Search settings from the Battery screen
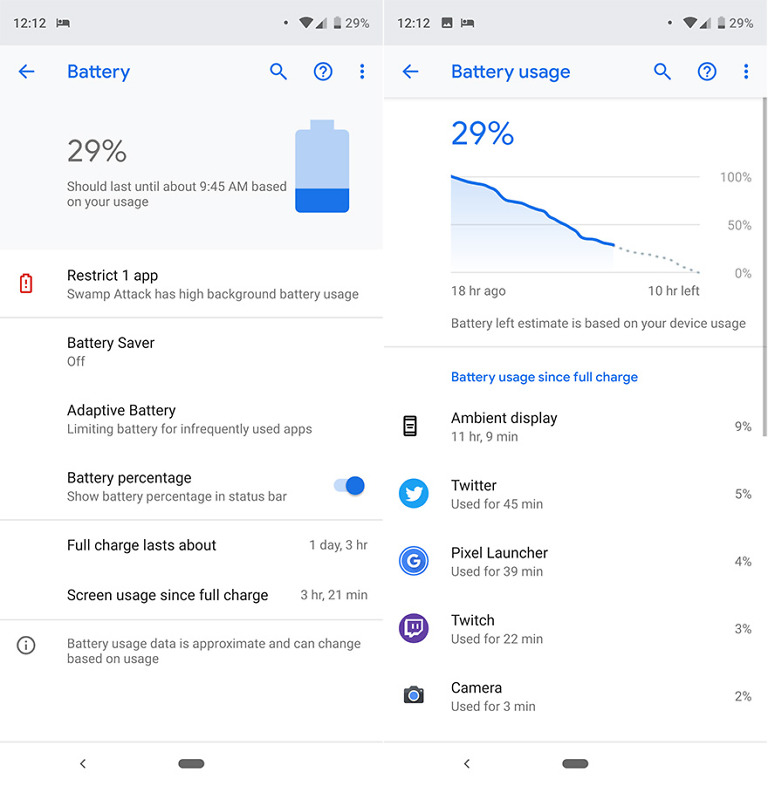 (x=279, y=72)
